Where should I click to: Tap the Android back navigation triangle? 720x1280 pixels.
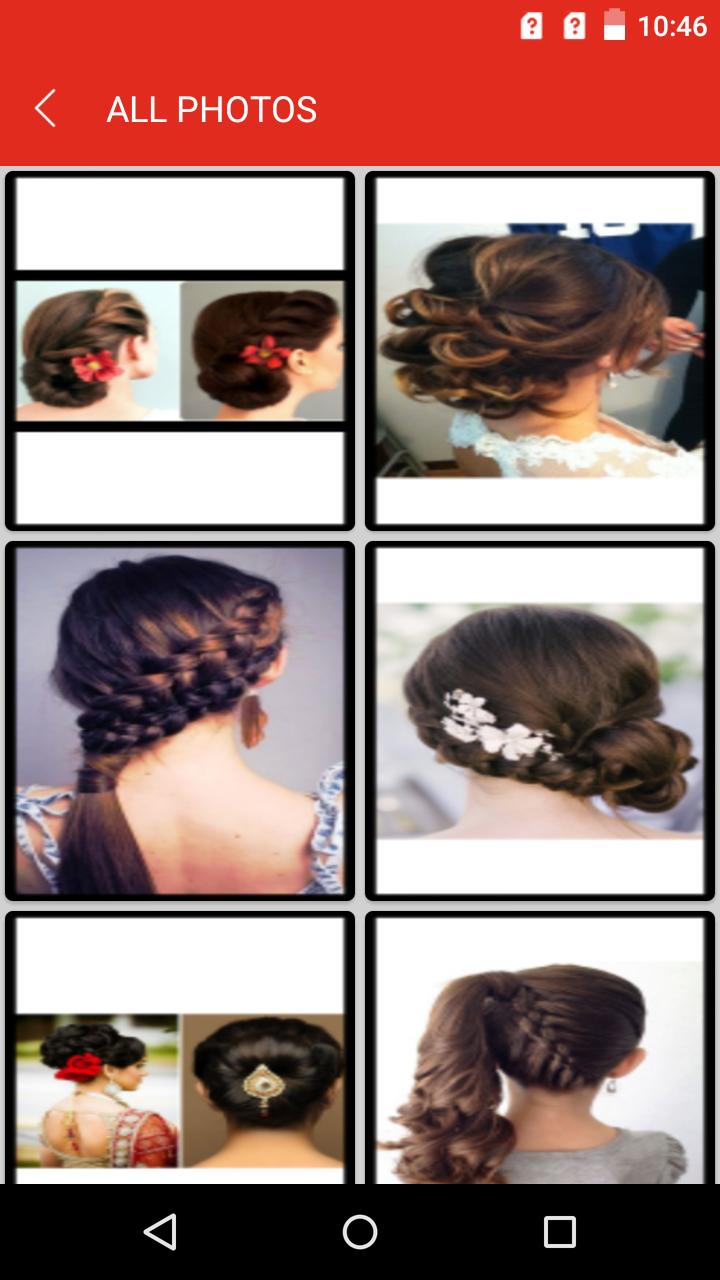tap(160, 1232)
